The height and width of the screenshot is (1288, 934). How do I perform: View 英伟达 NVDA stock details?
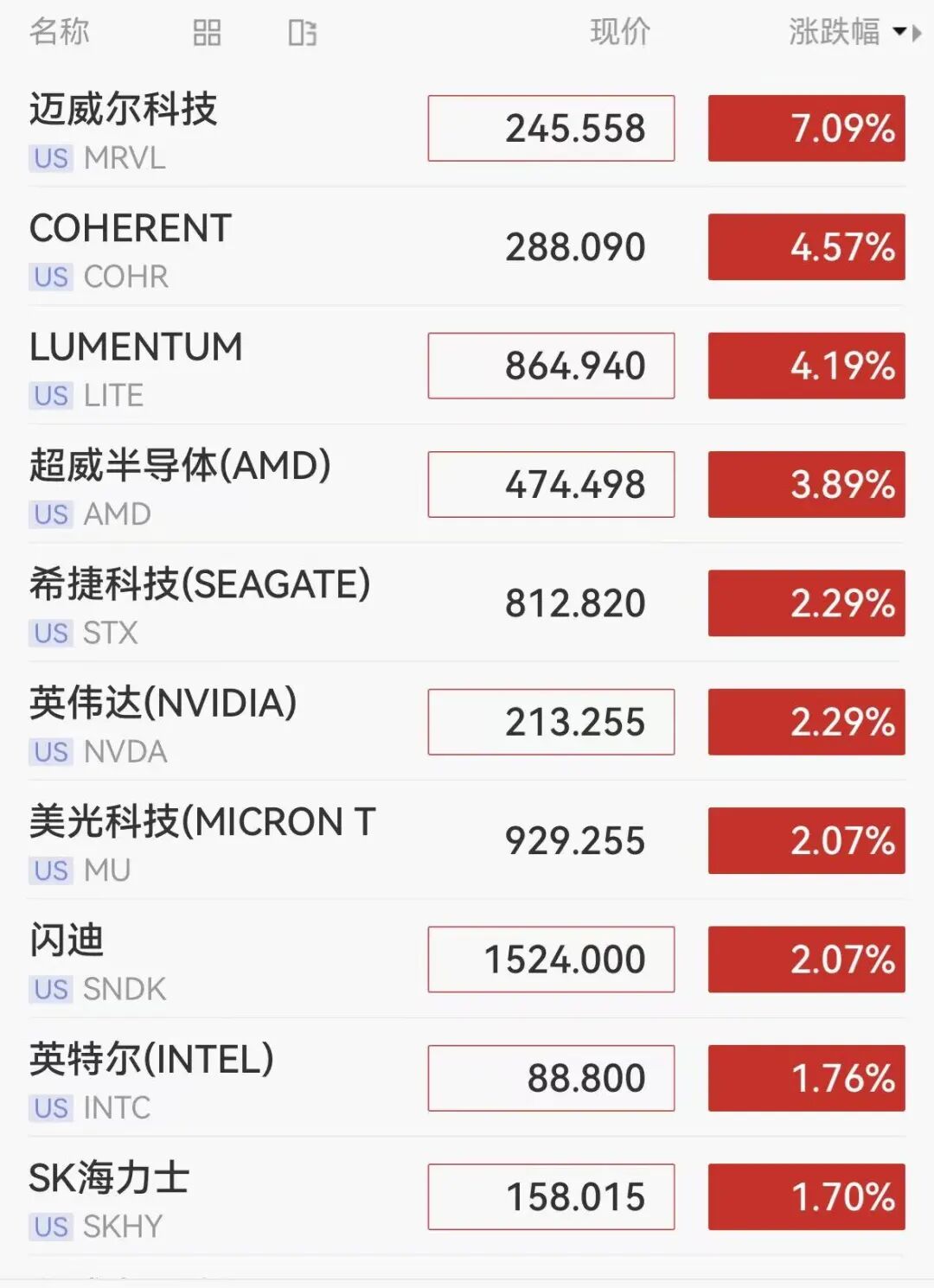(x=467, y=722)
